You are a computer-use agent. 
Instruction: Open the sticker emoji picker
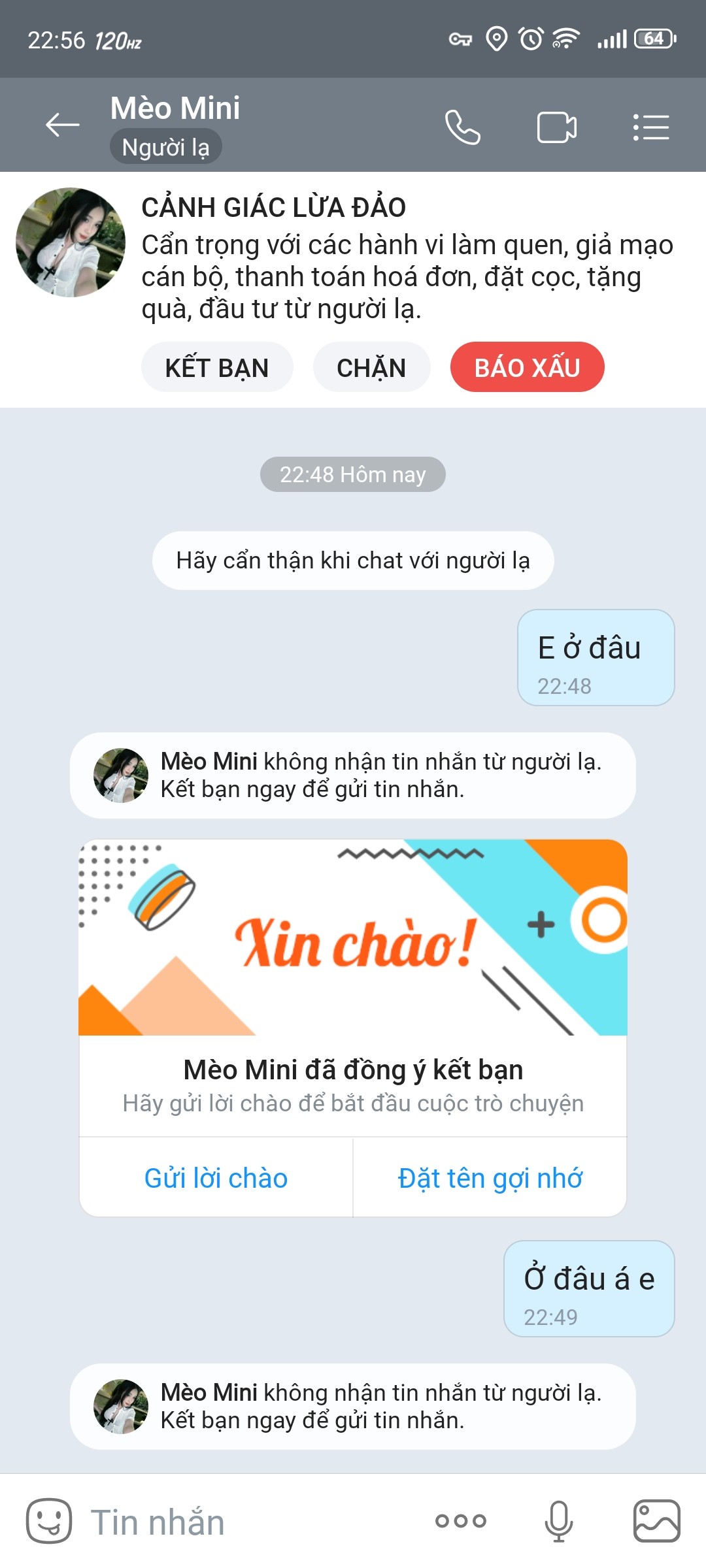(49, 1521)
